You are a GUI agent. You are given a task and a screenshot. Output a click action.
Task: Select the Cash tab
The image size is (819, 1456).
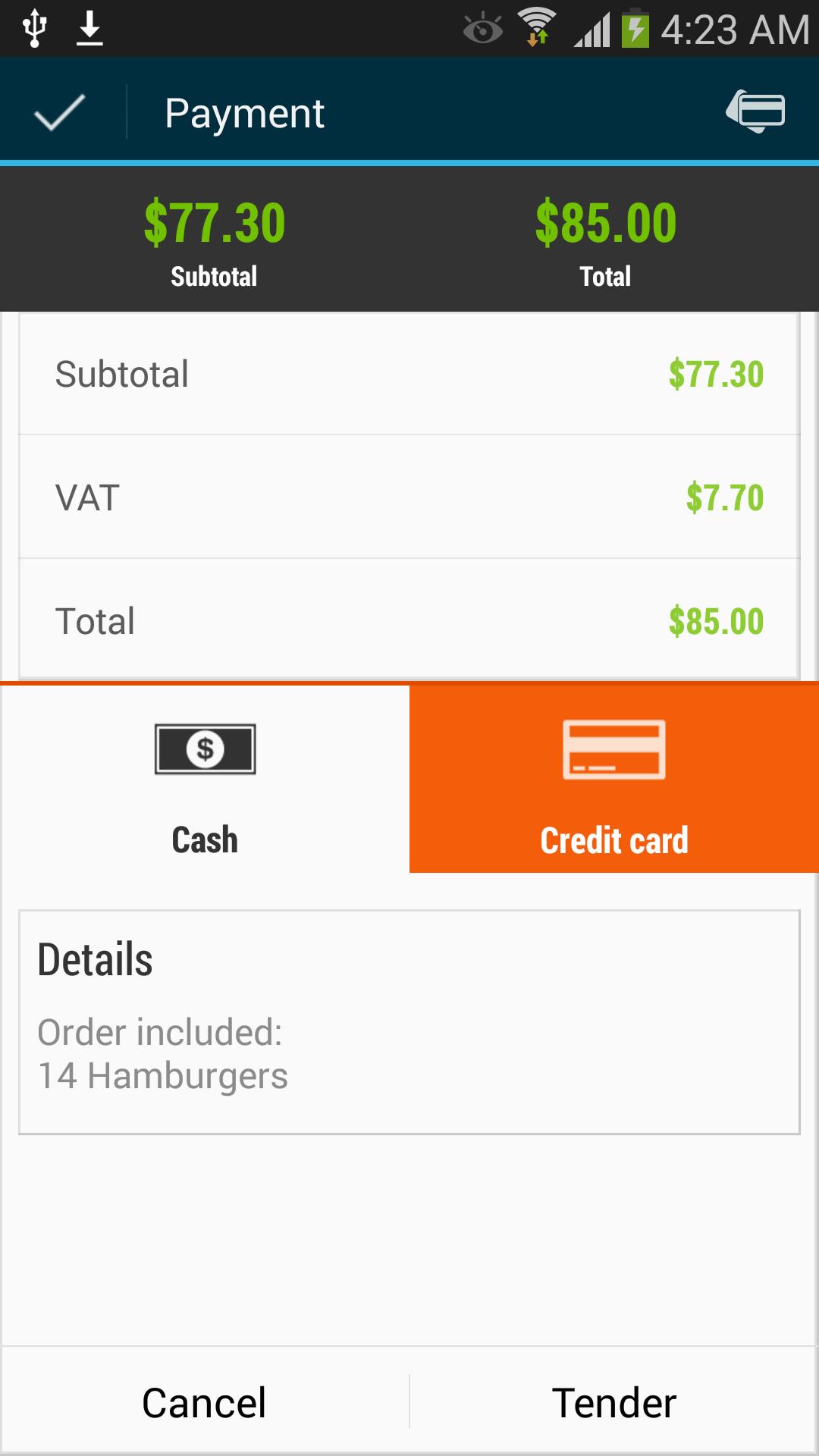coord(205,838)
